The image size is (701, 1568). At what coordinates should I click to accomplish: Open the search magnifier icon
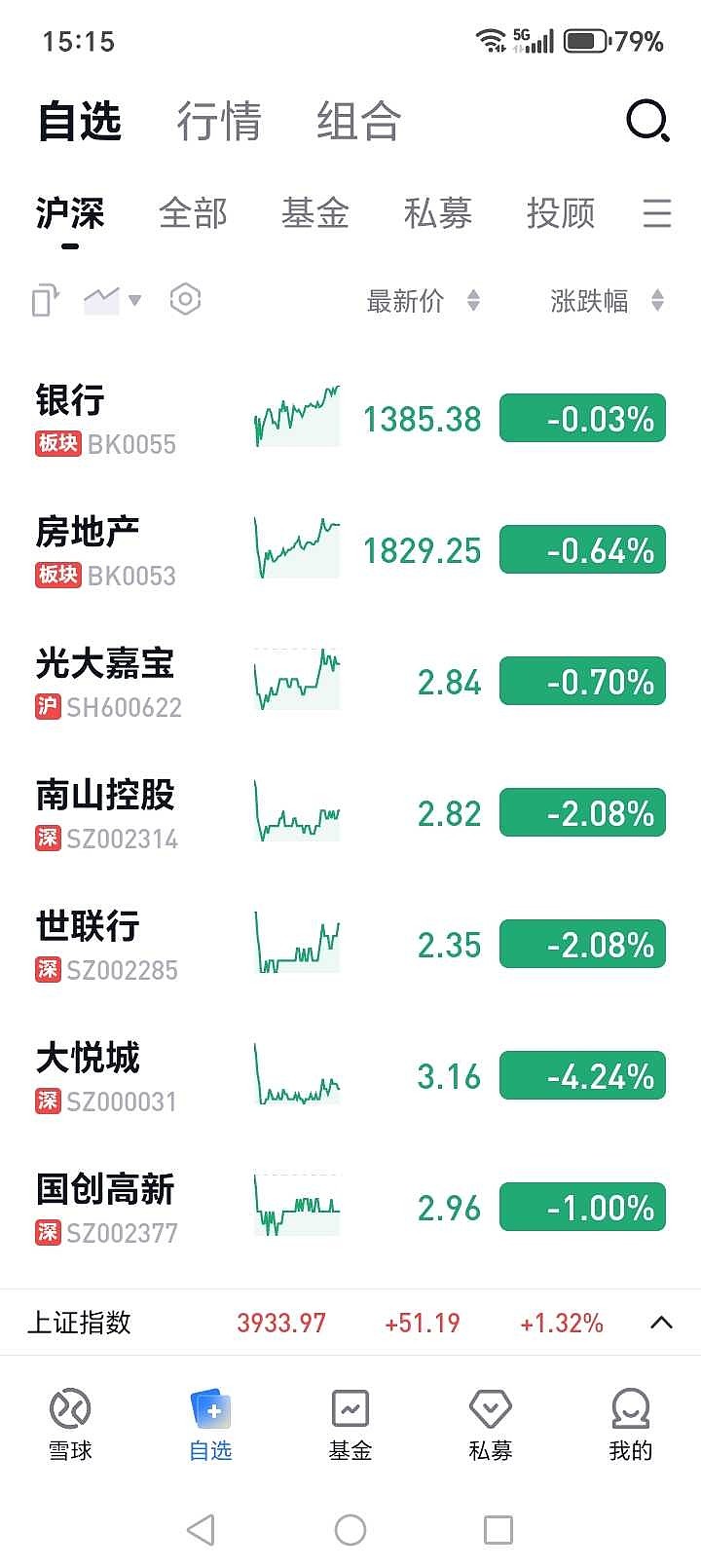pos(647,122)
